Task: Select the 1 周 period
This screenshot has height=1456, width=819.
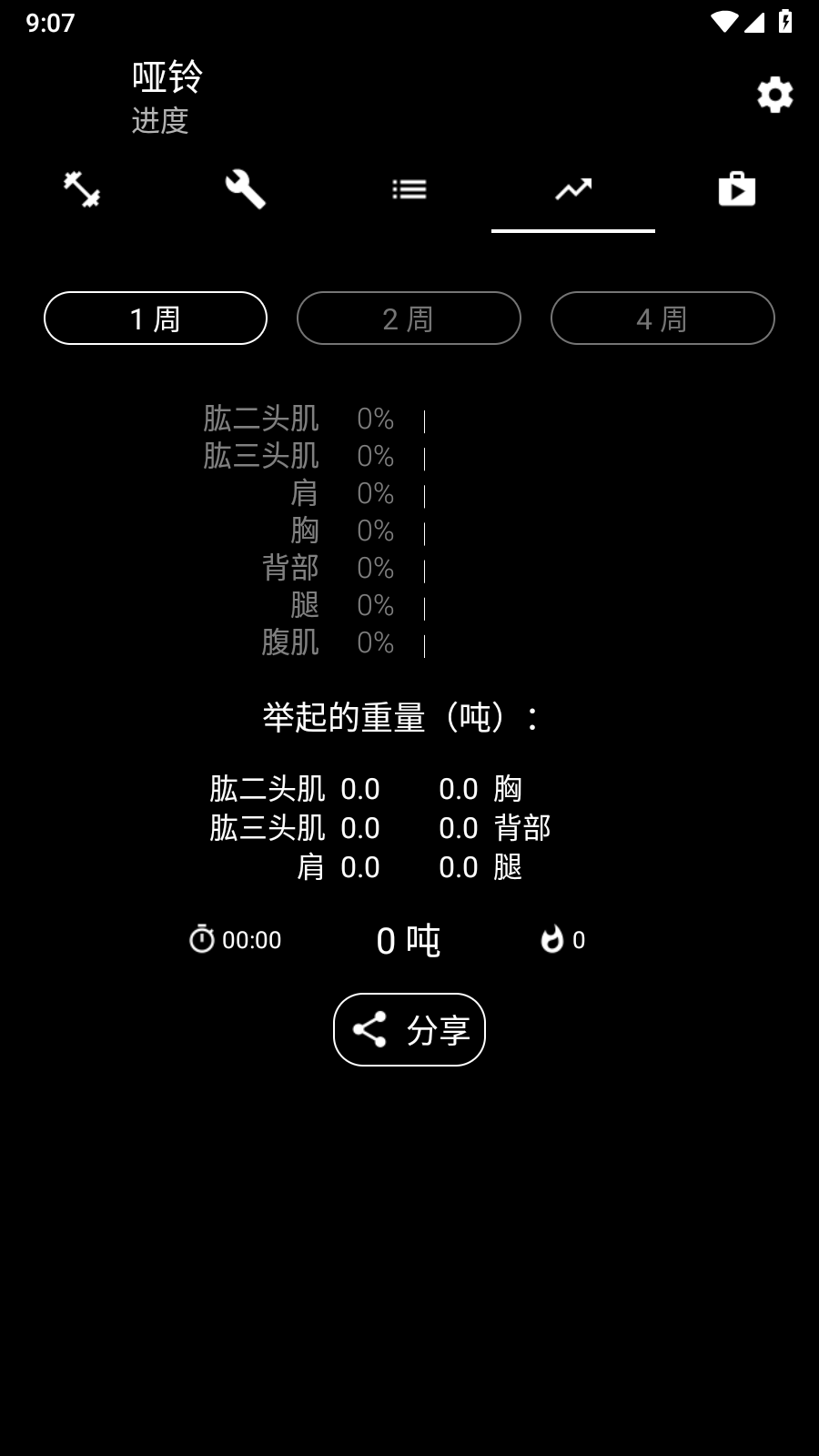Action: 156,318
